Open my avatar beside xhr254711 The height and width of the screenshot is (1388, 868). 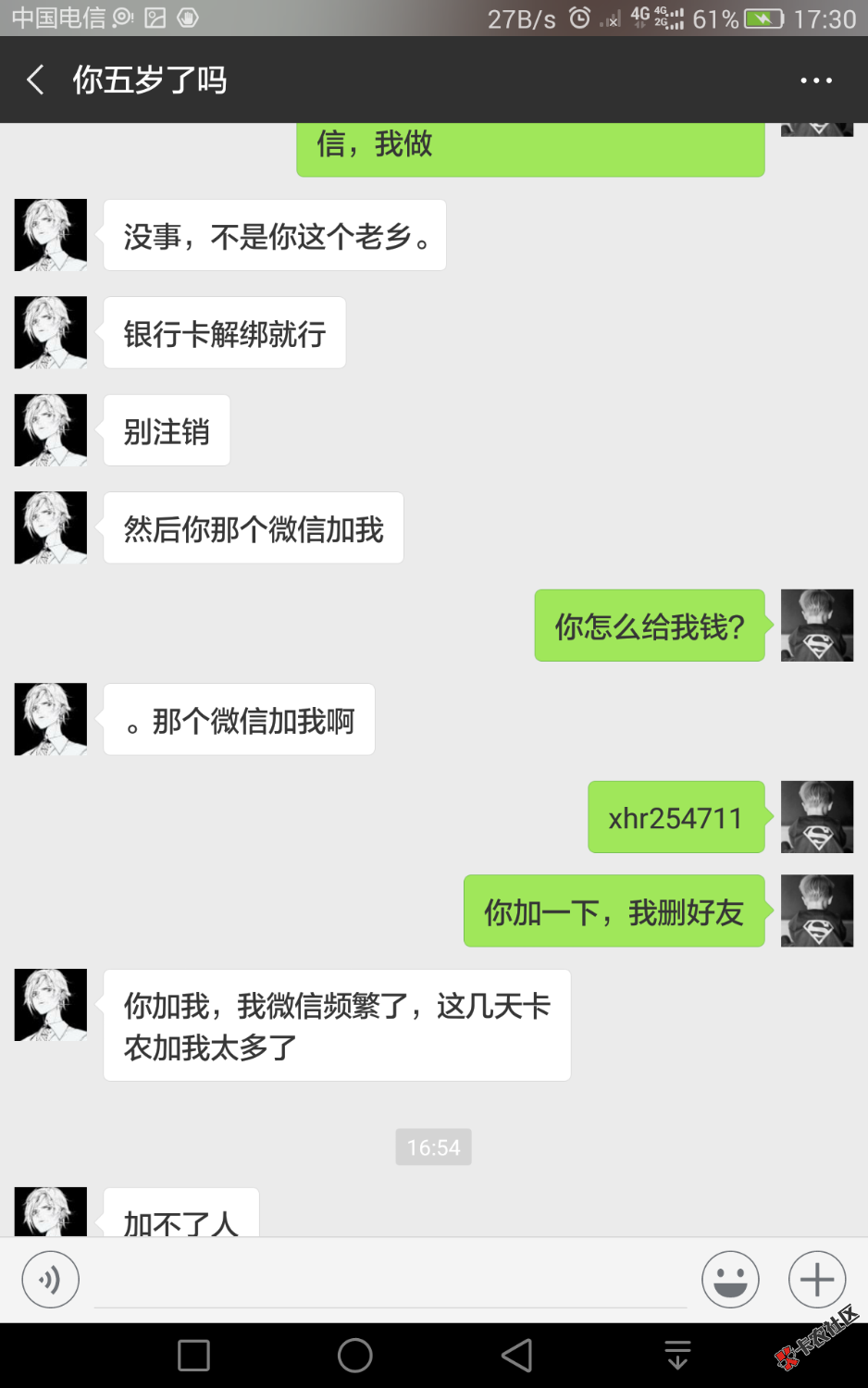click(x=816, y=817)
